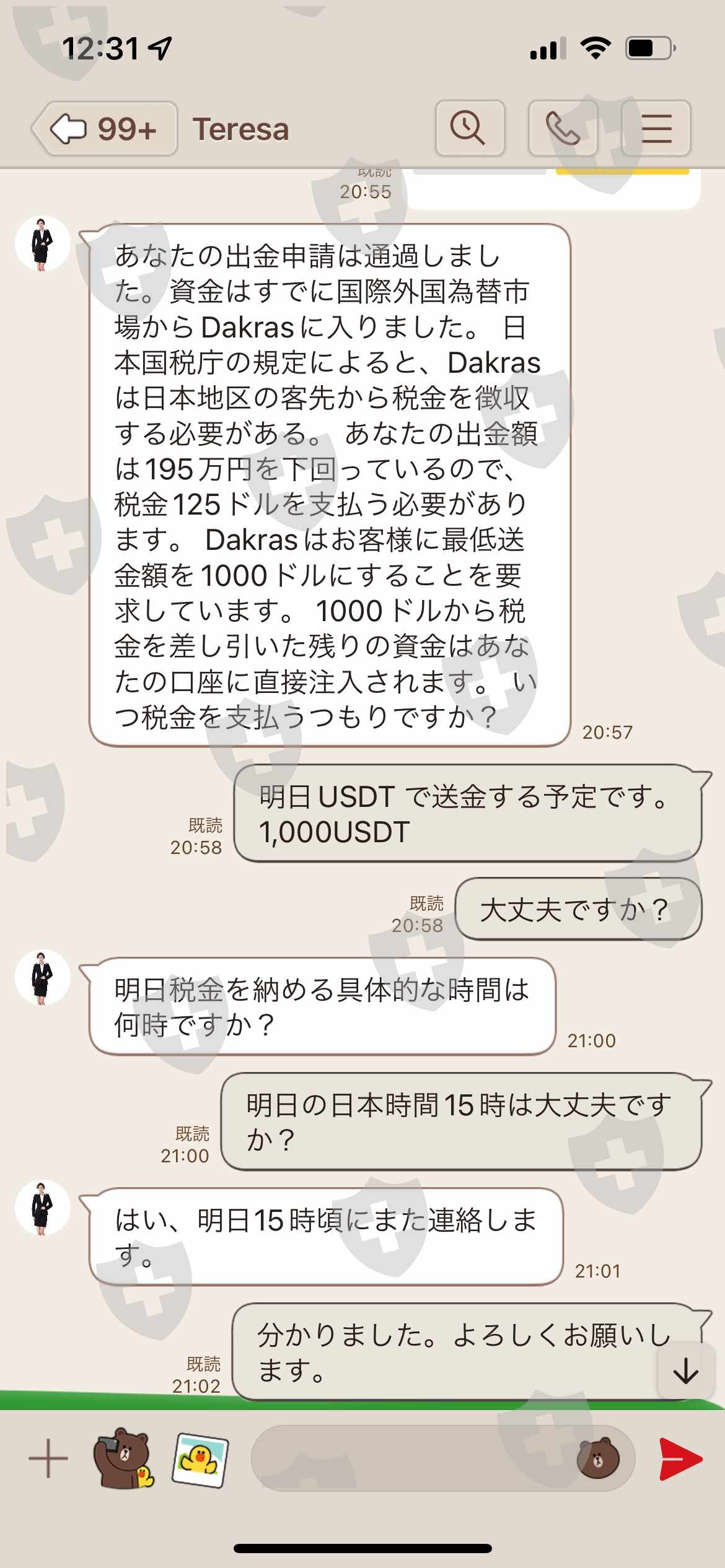Viewport: 725px width, 1568px height.
Task: Search within the Teresa chat
Action: tap(470, 128)
